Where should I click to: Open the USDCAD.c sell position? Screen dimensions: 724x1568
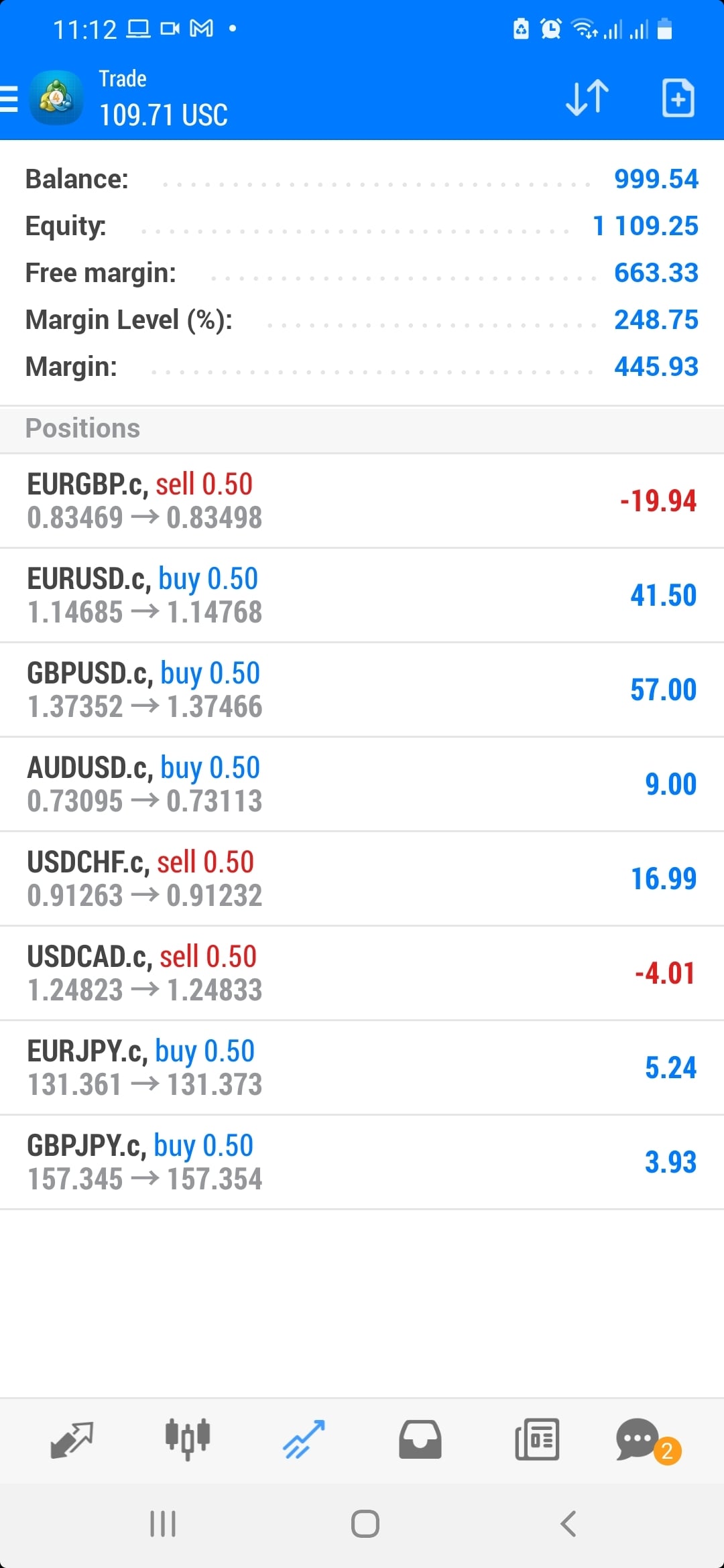tap(362, 973)
